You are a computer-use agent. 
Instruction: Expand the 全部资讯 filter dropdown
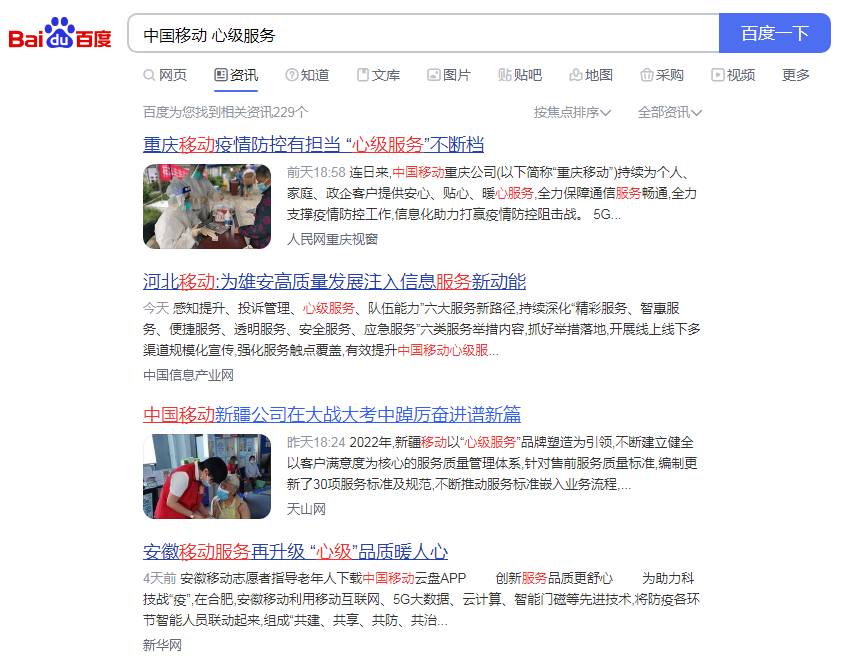coord(670,112)
